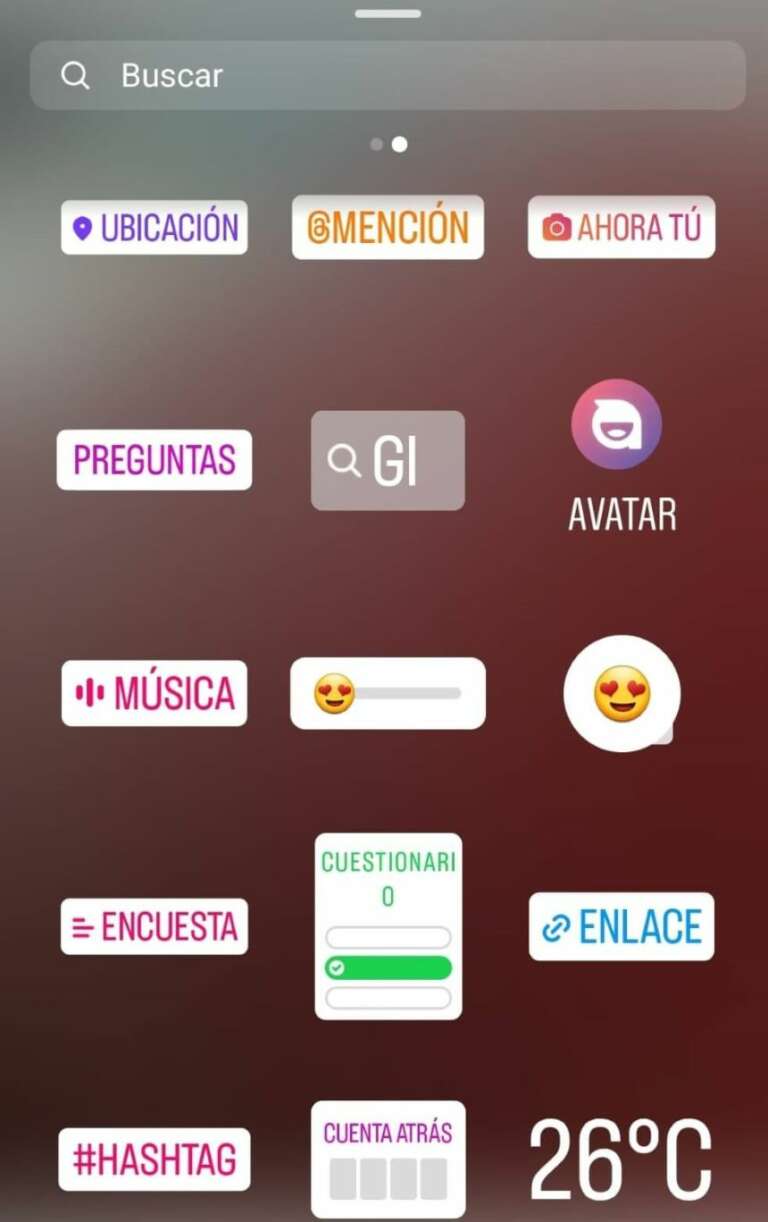Add the MENCIÓN sticker
This screenshot has width=768, height=1222.
387,227
